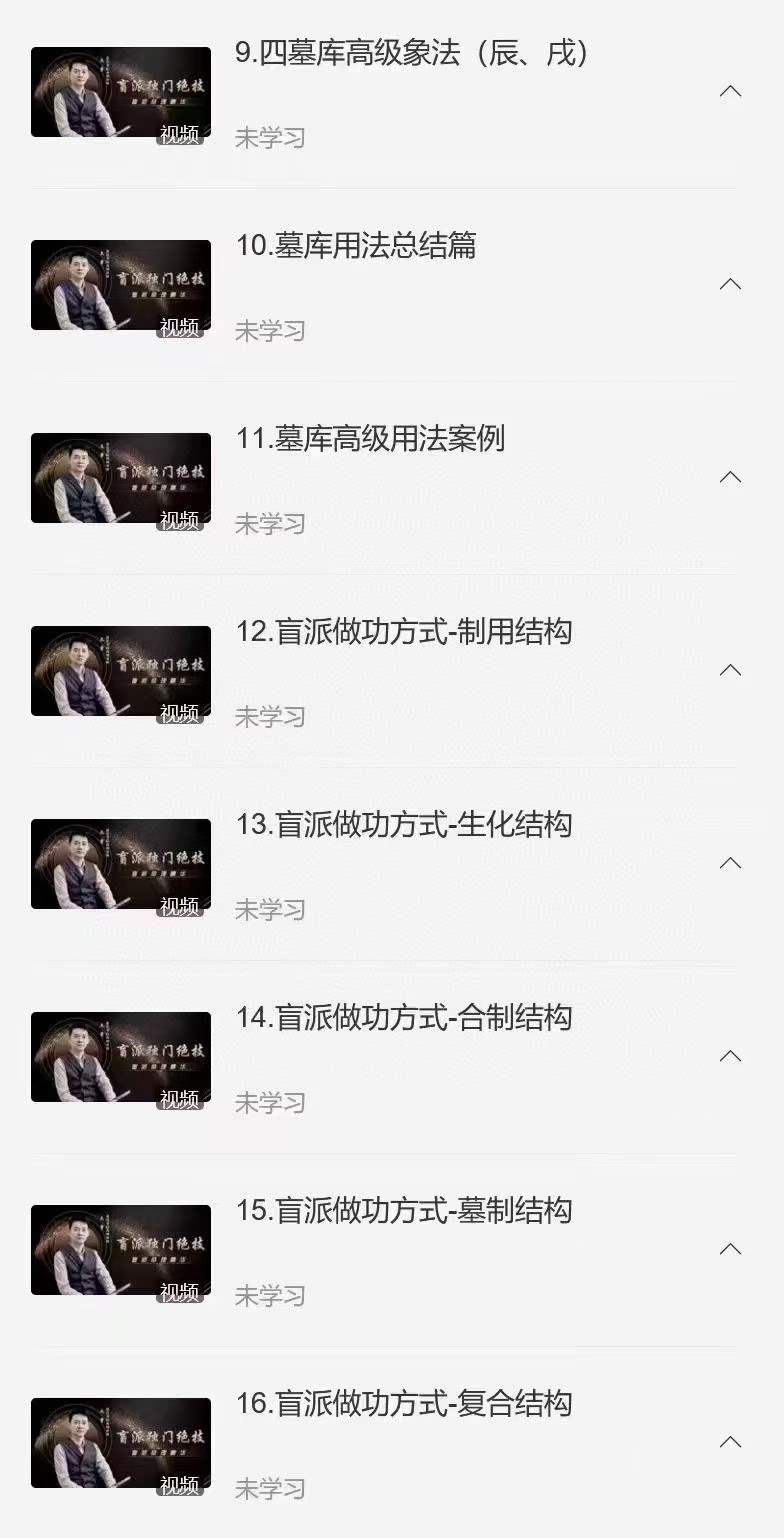Viewport: 784px width, 1538px height.
Task: Click the 视频 badge on lesson 9 thumbnail
Action: click(178, 131)
